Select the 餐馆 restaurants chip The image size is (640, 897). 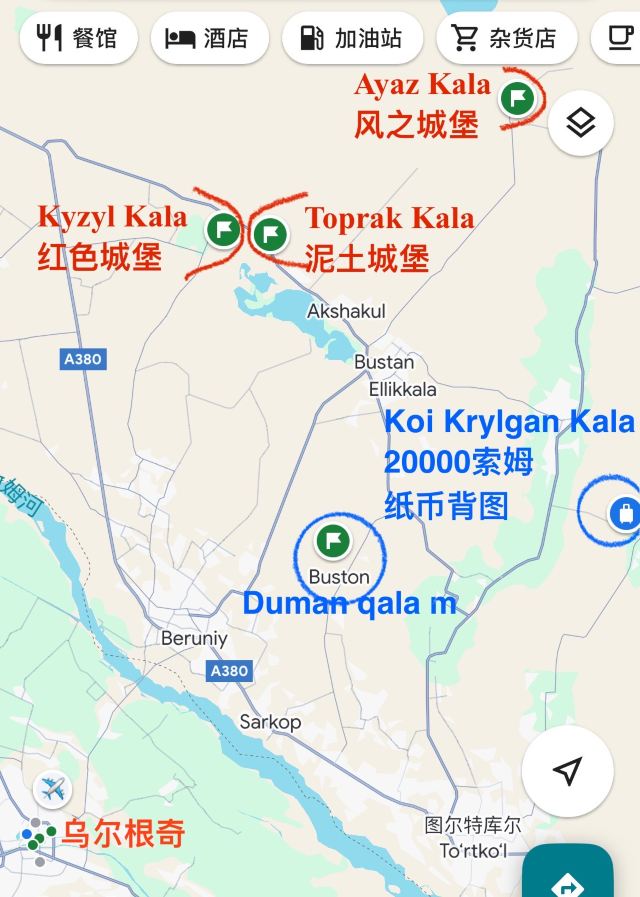[78, 38]
